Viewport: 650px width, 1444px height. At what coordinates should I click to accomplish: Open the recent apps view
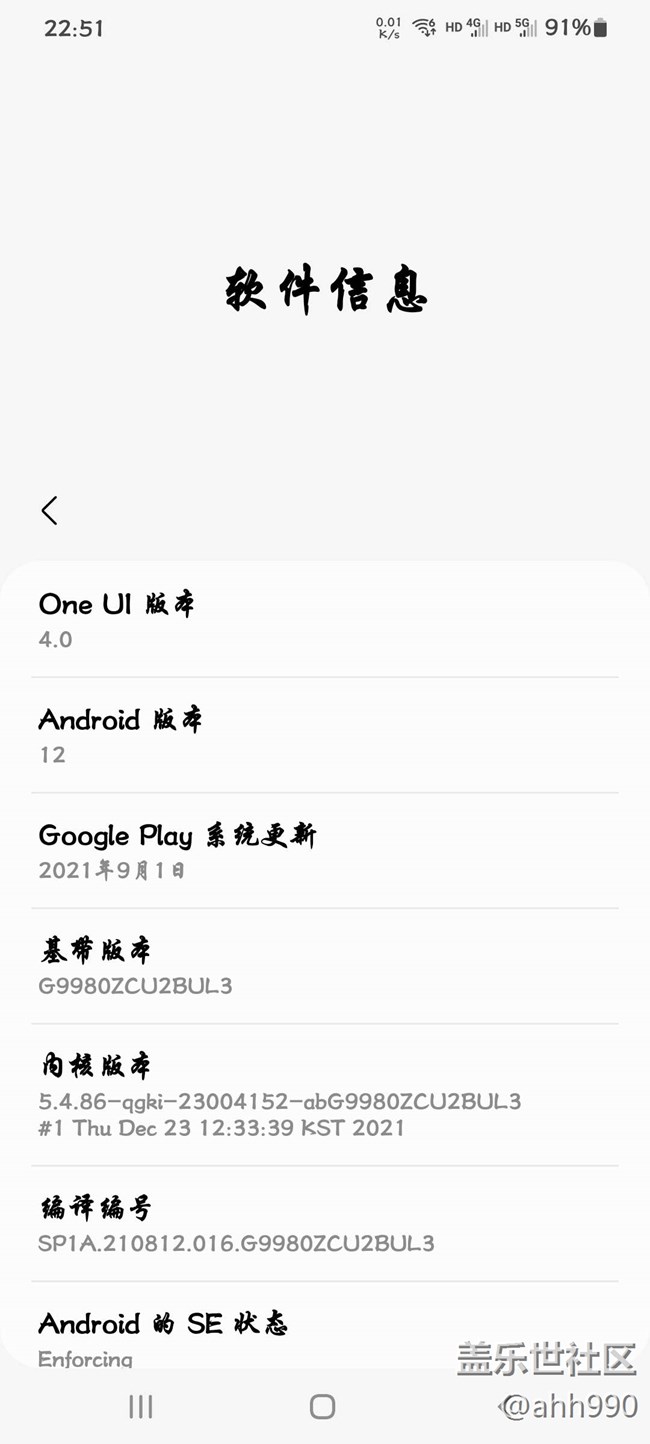point(141,1407)
